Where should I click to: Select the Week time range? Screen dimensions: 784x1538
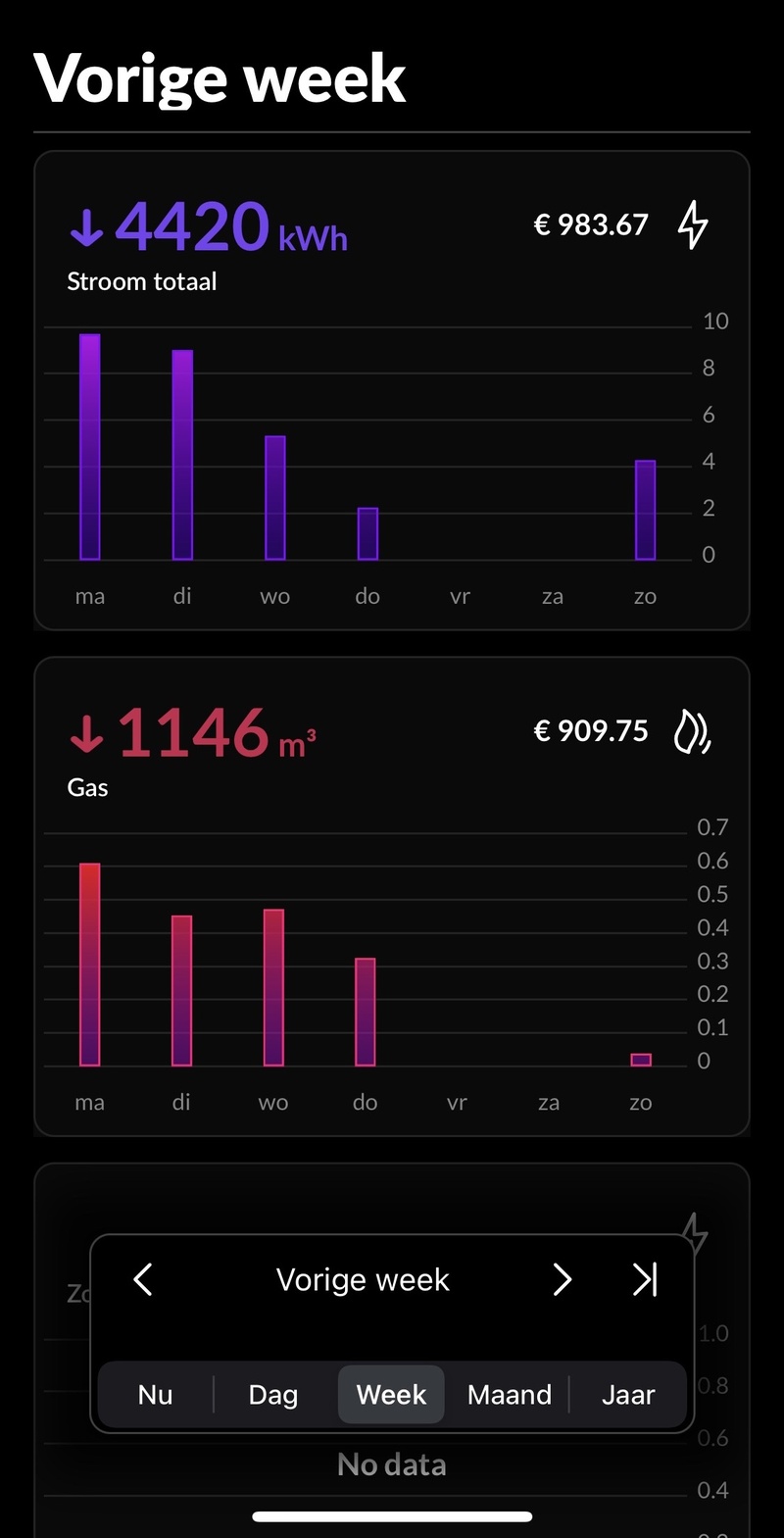391,1394
